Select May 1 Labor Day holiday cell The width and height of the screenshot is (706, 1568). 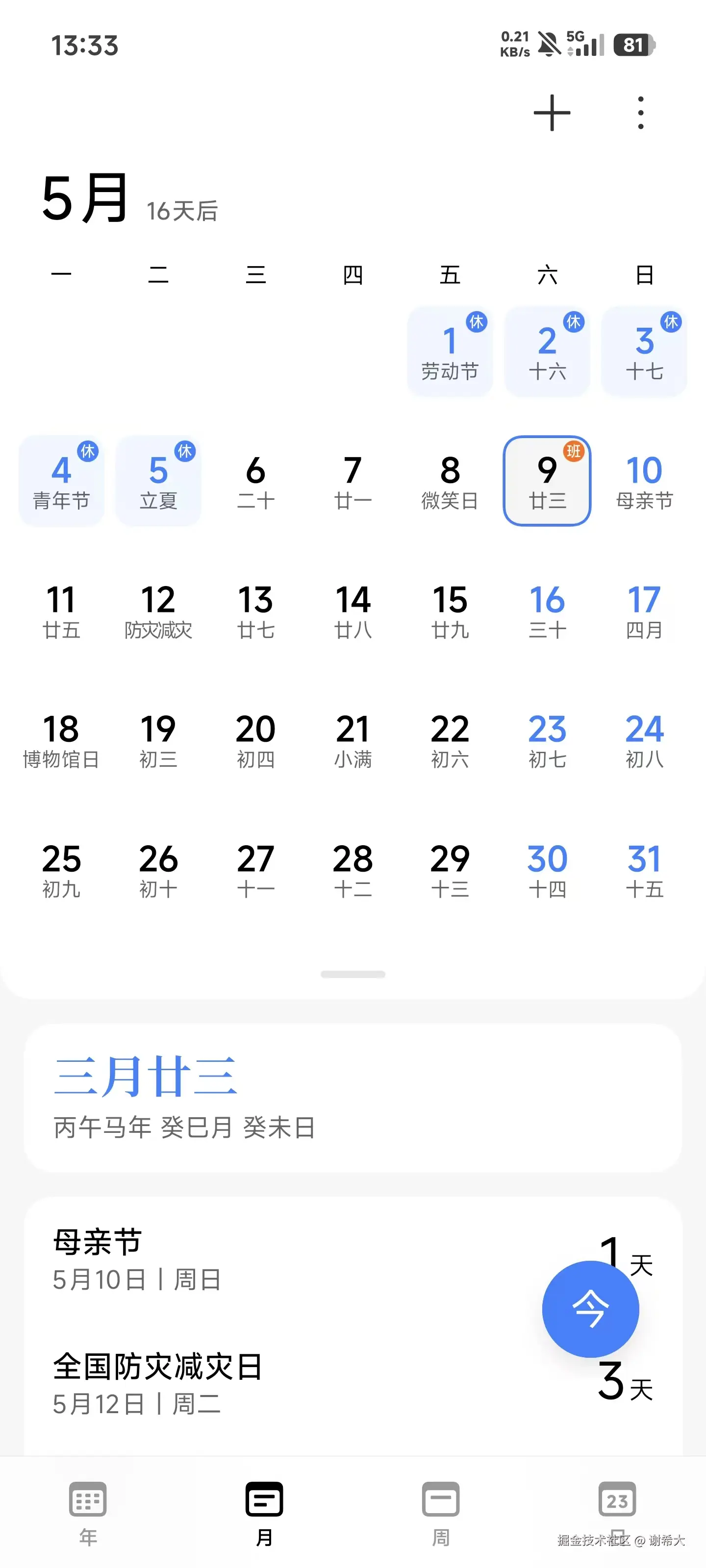coord(450,352)
